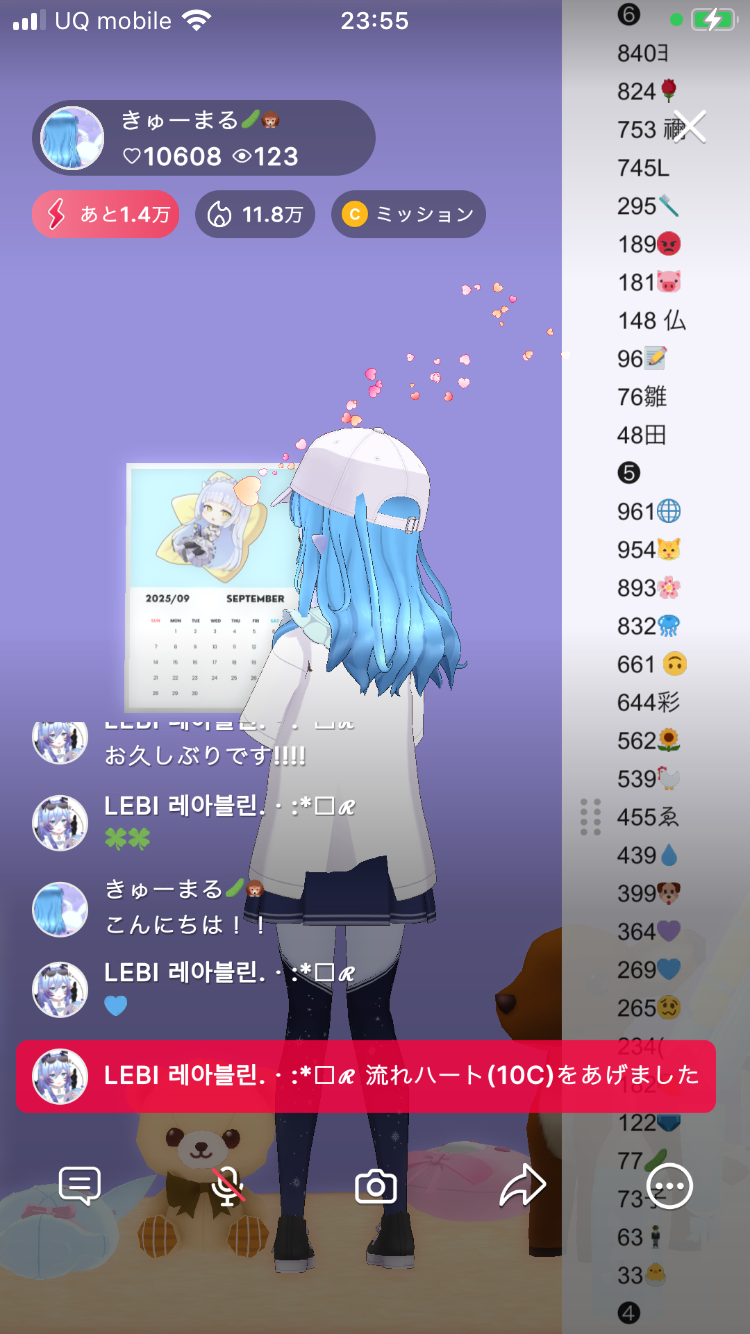The height and width of the screenshot is (1334, 750).
Task: Toggle the muted microphone icon
Action: coord(228,1186)
